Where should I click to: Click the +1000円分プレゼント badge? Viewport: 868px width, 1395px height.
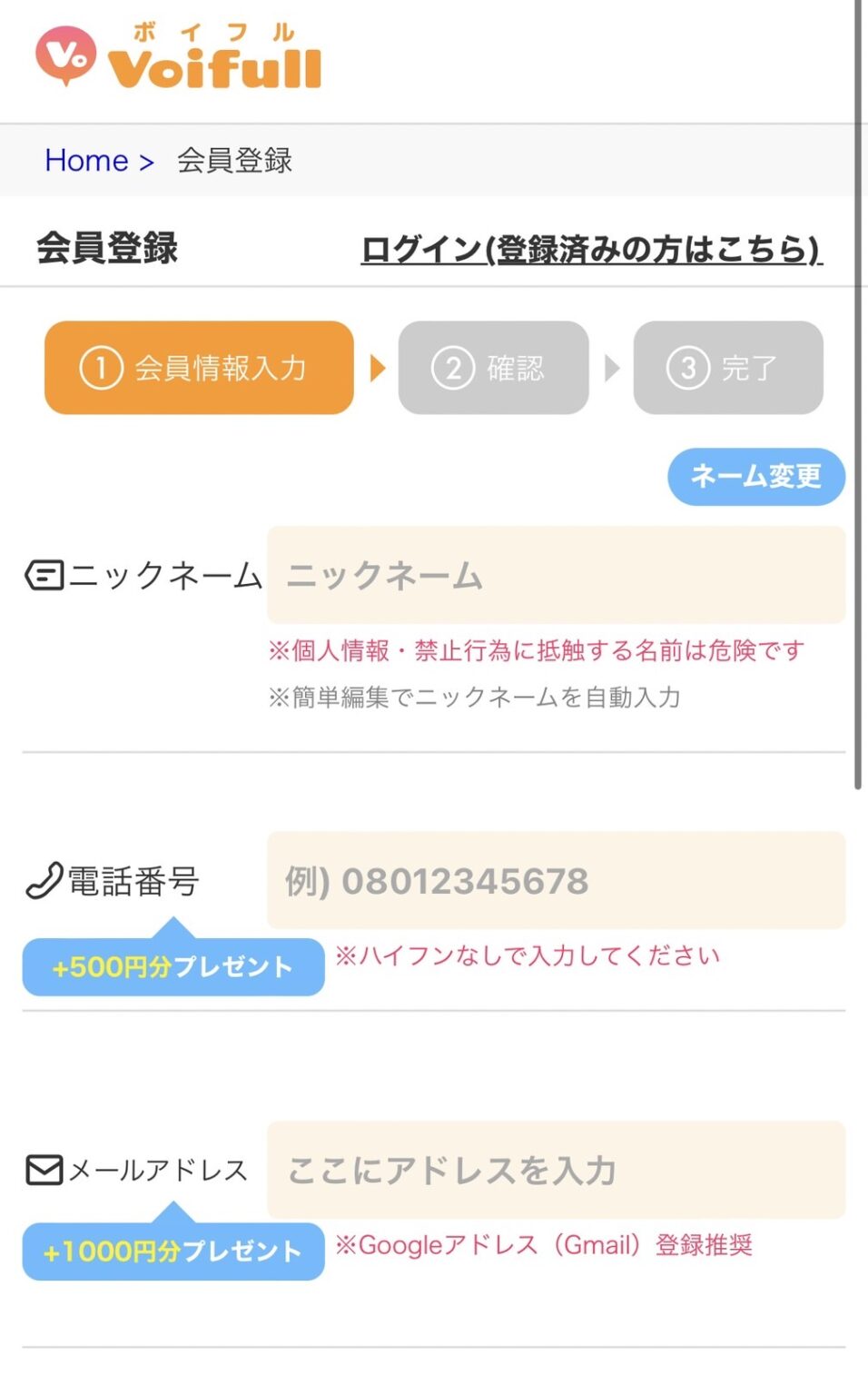pos(172,1252)
